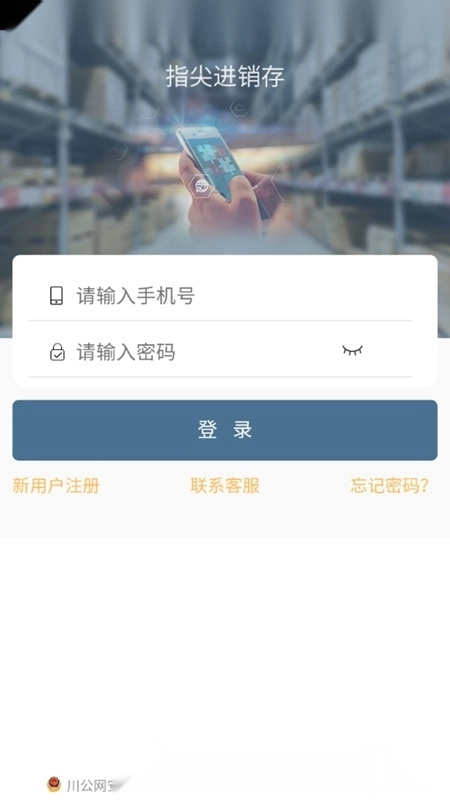Tap 忘记密码? to reset the password

[x=389, y=486]
